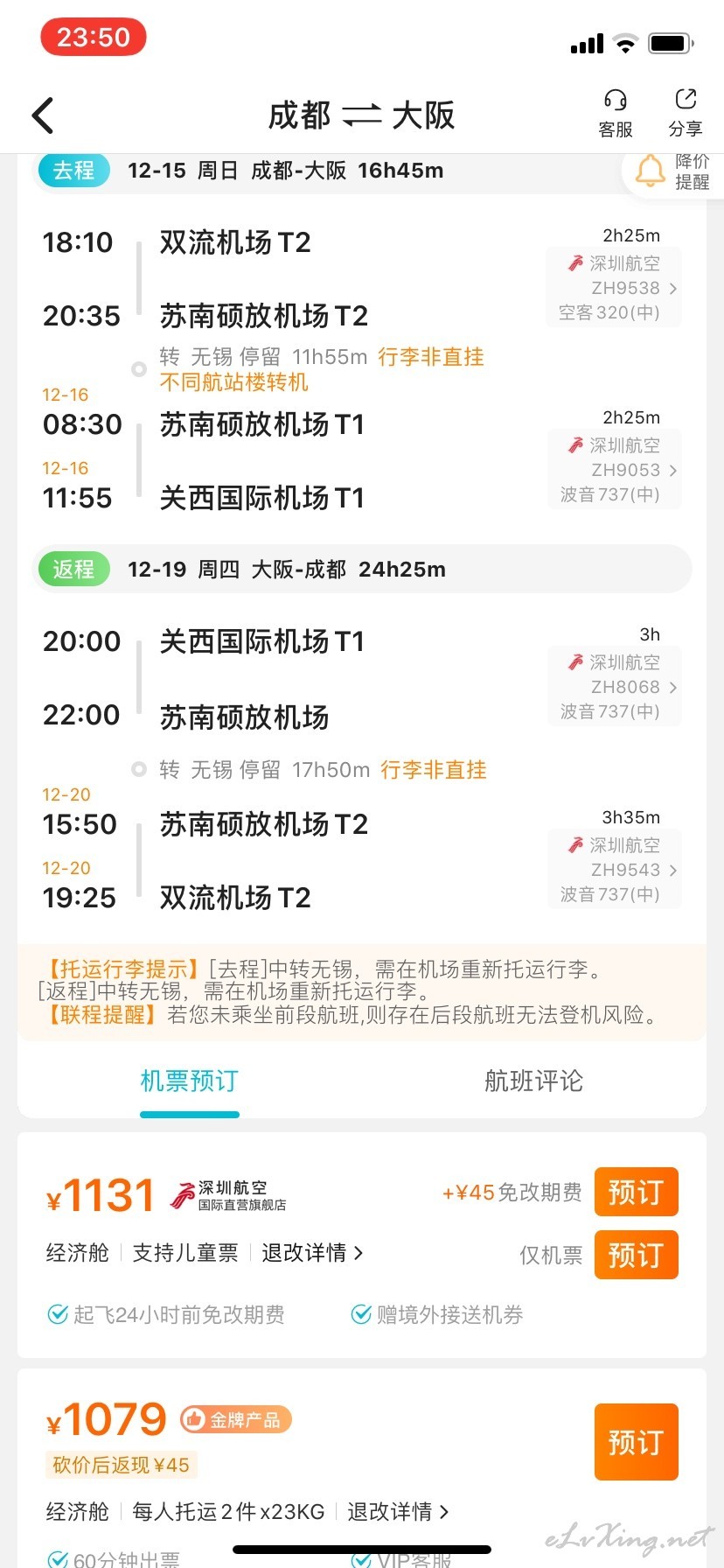
Task: Select the 机票预订 tab
Action: tap(190, 1081)
